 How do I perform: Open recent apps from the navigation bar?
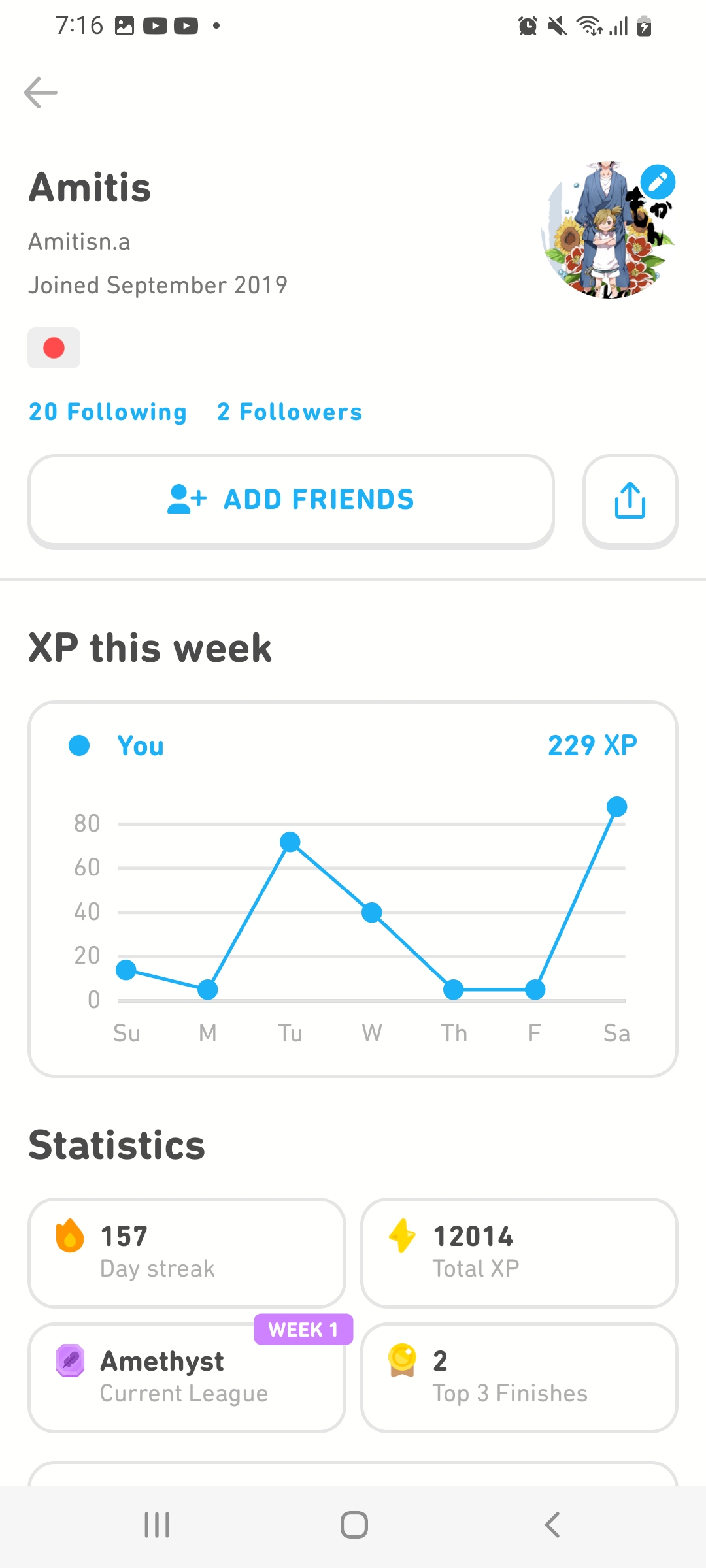click(x=157, y=1526)
